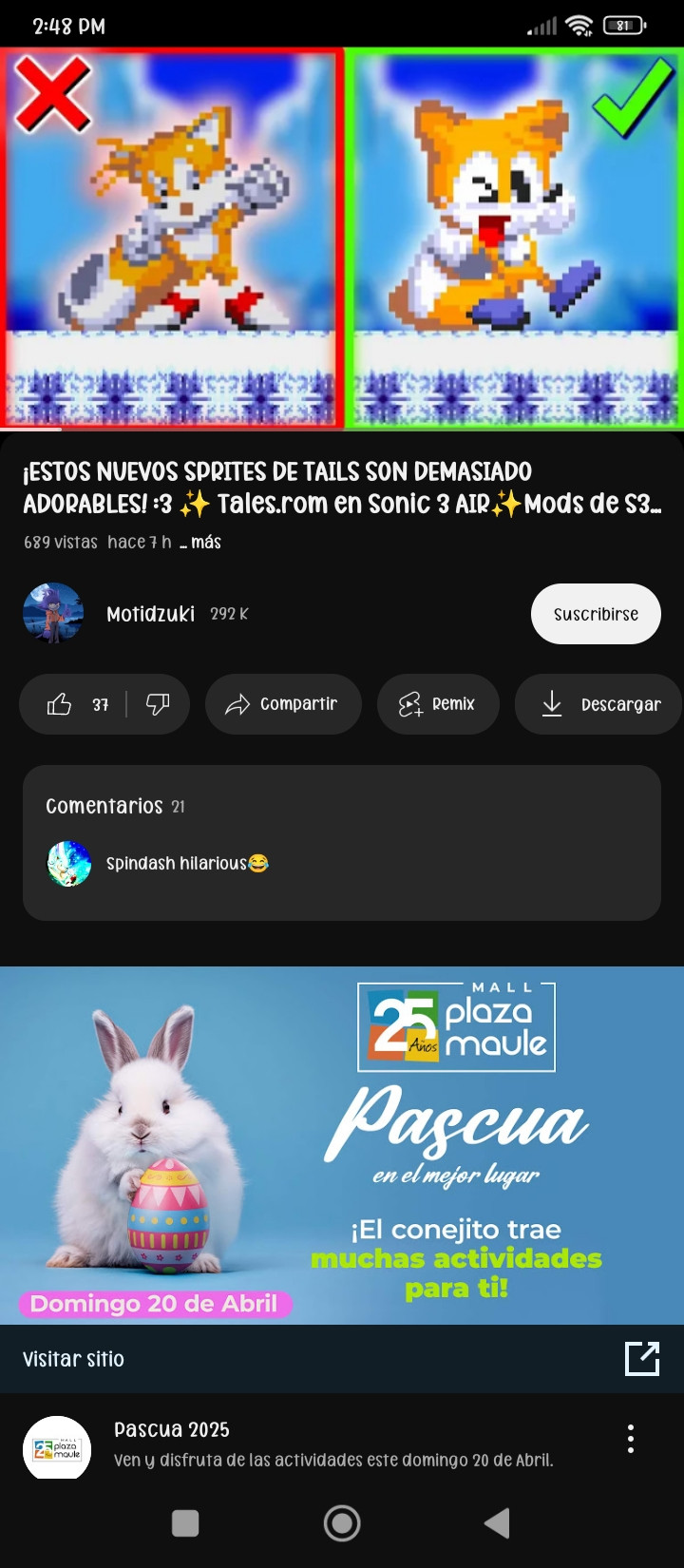Dislike this video
The height and width of the screenshot is (1568, 684).
point(158,704)
